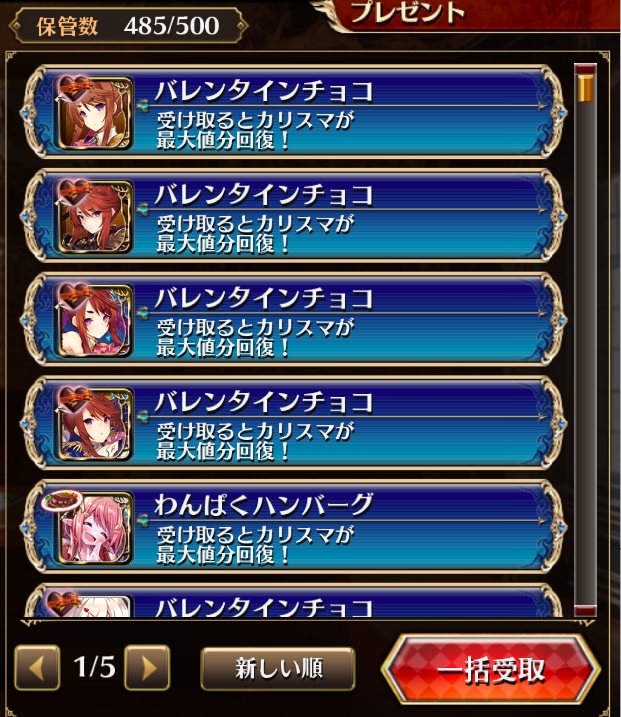Change sort order with 新しい順 button

(x=277, y=669)
